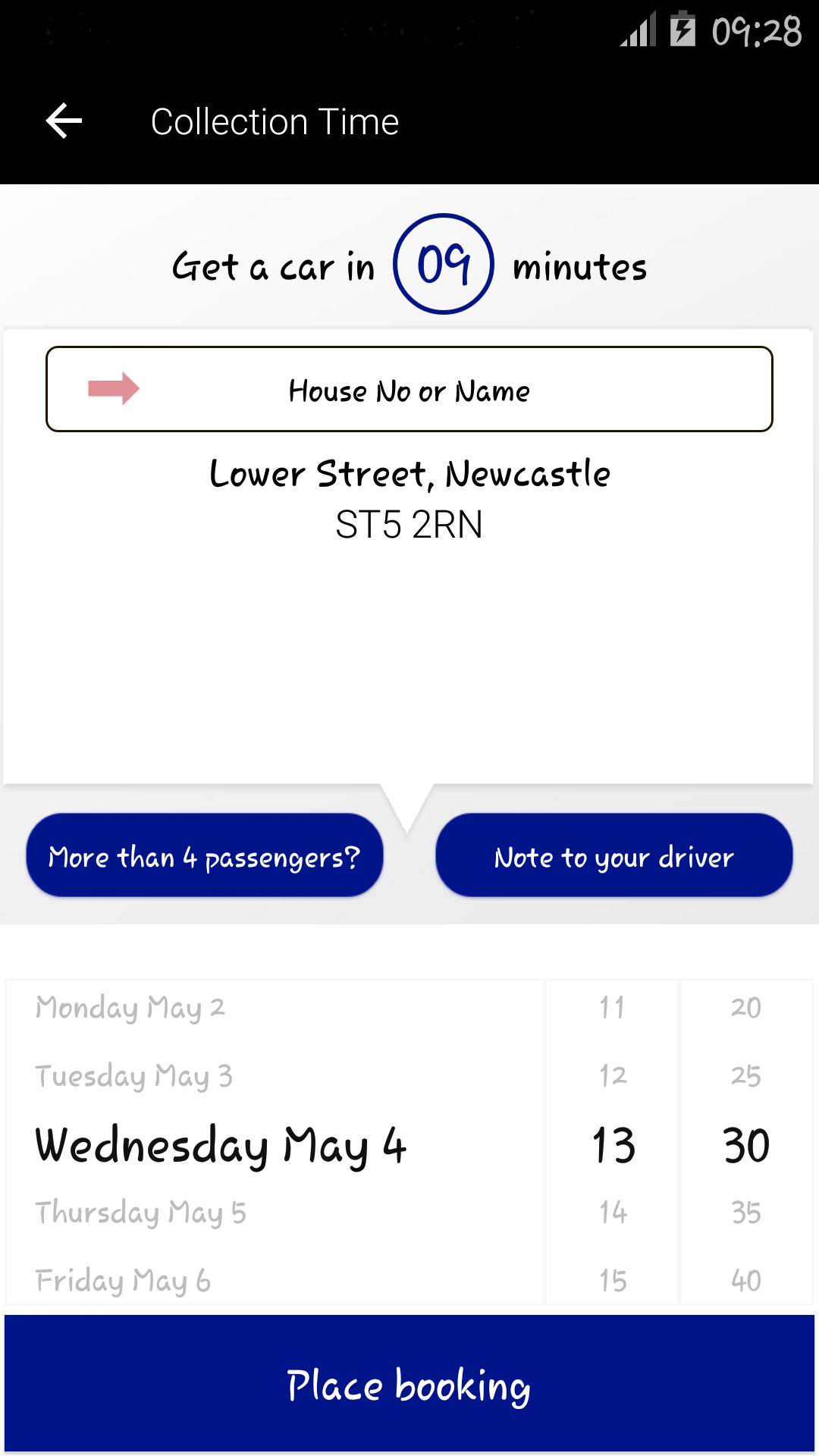819x1456 pixels.
Task: Choose Tuesday May 3 as collection date
Action: click(135, 1075)
